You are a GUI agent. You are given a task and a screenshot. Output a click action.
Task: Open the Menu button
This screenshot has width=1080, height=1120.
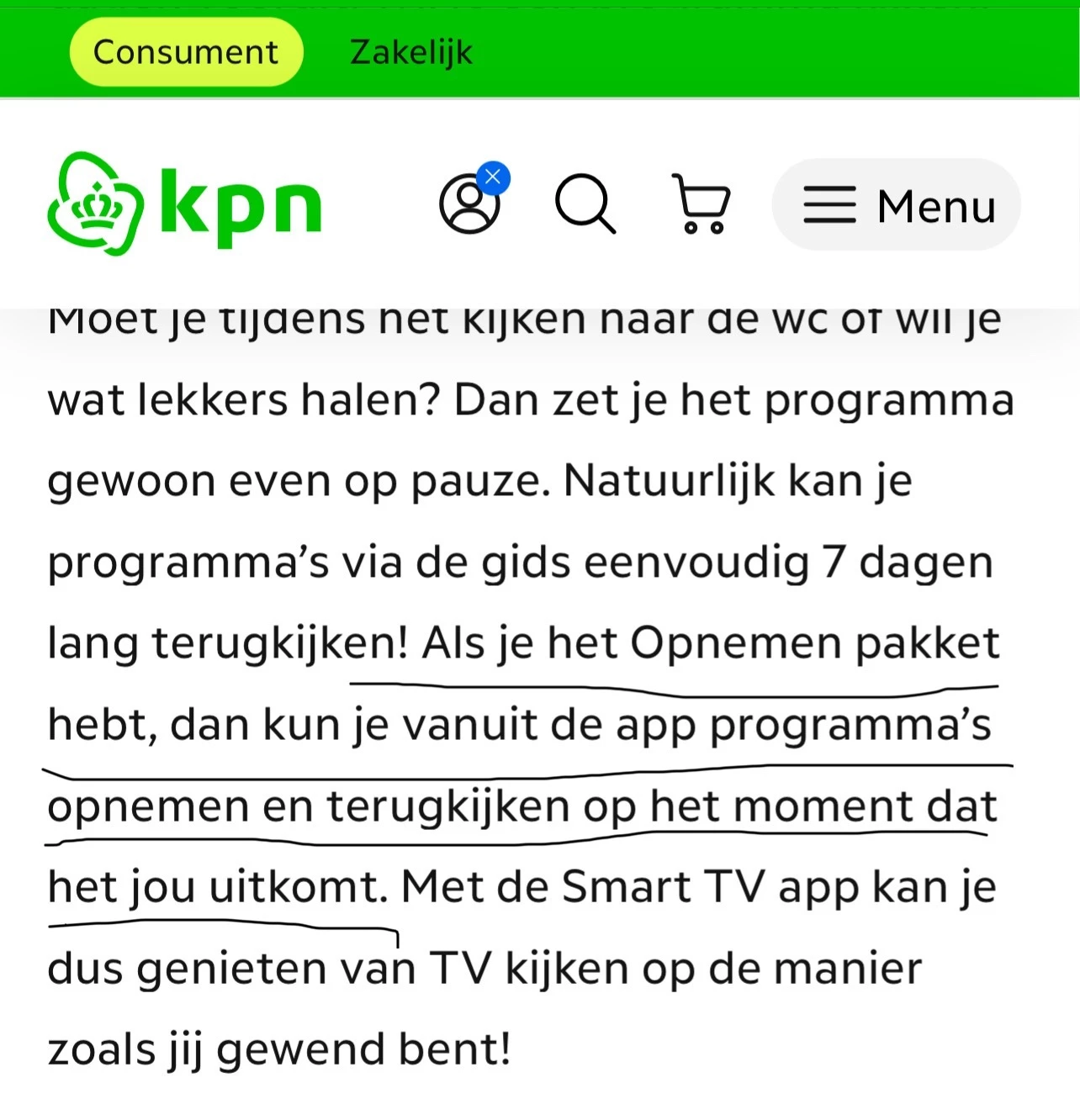pyautogui.click(x=897, y=205)
